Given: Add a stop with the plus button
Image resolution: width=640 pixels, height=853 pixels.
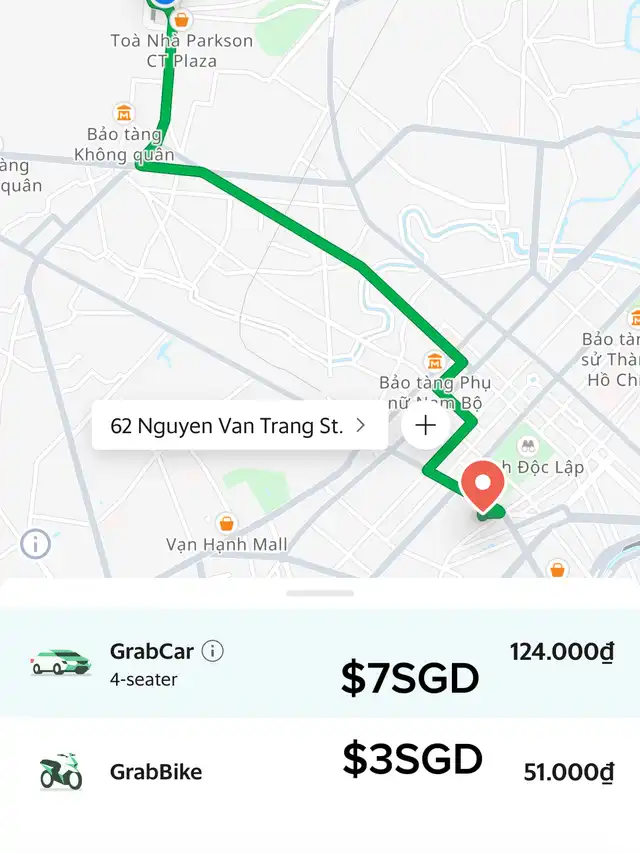Looking at the screenshot, I should 426,426.
